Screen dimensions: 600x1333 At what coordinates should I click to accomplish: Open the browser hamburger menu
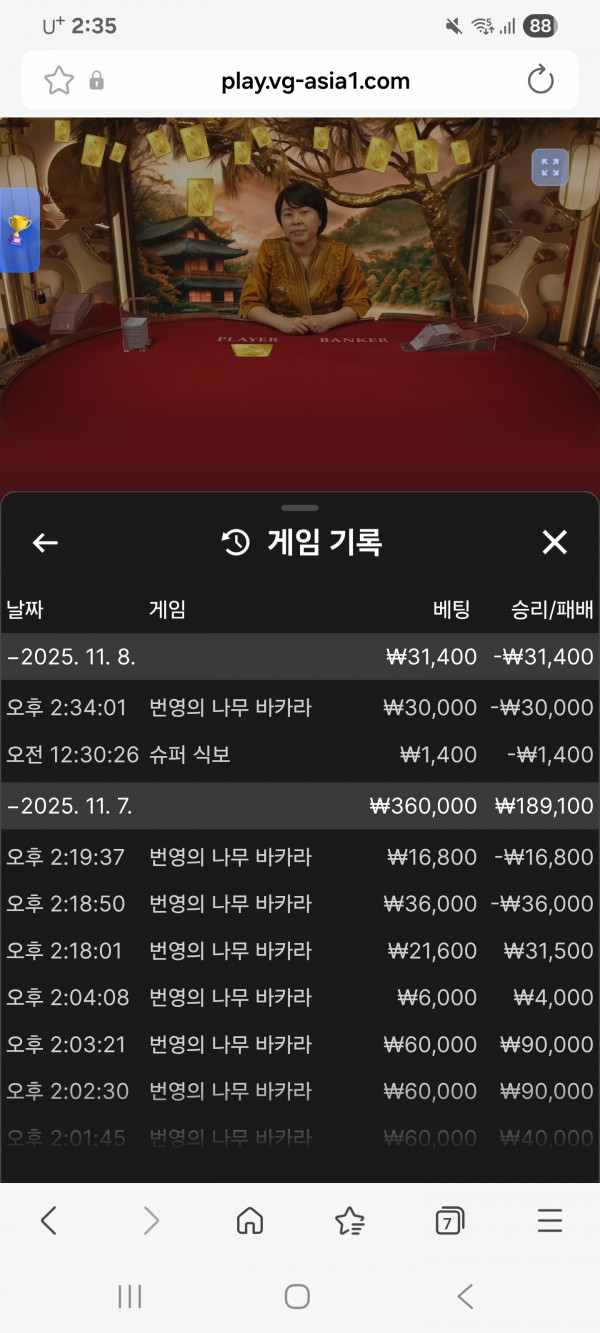click(549, 1221)
